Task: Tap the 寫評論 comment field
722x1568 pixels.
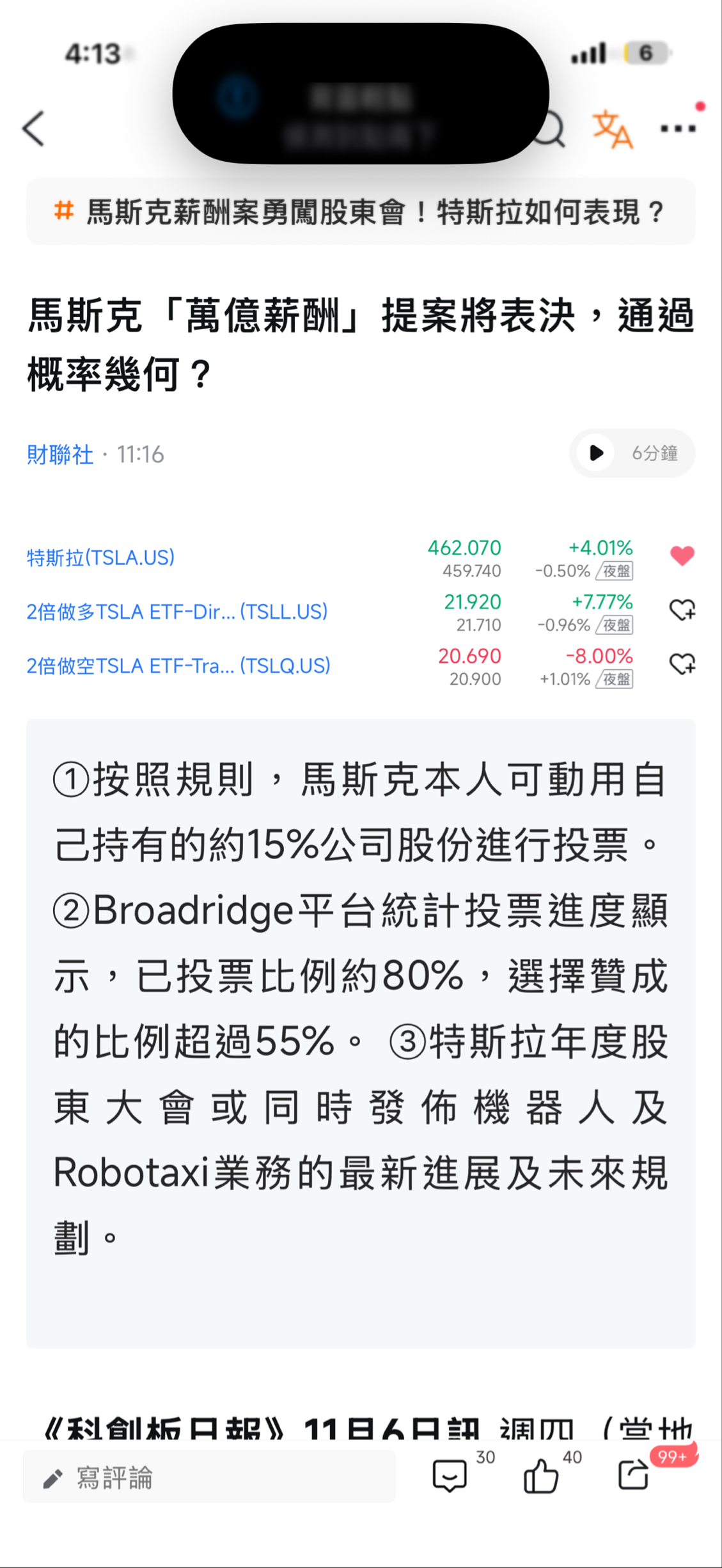Action: [209, 1477]
